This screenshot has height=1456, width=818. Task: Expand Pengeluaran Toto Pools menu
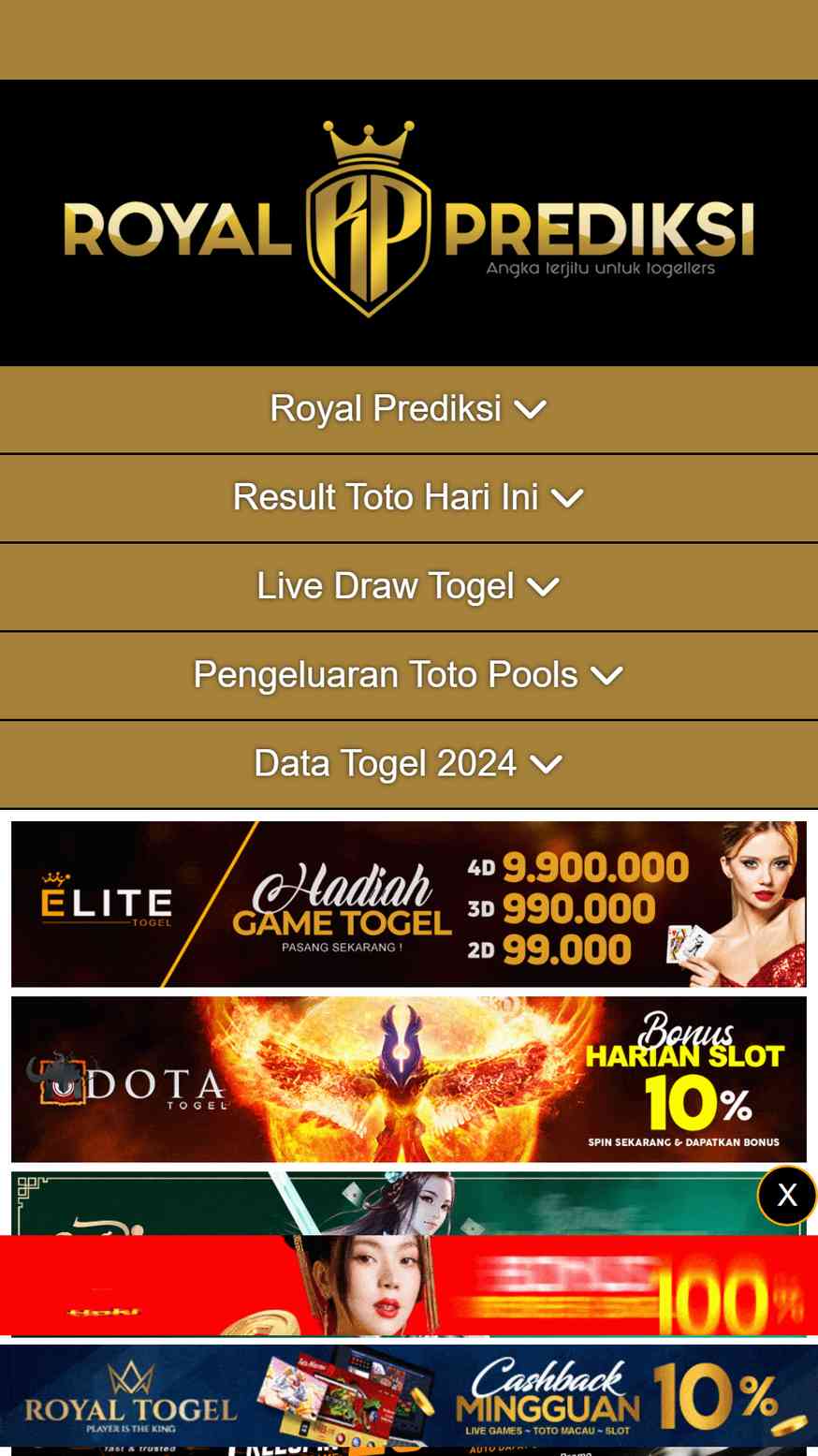pyautogui.click(x=408, y=675)
